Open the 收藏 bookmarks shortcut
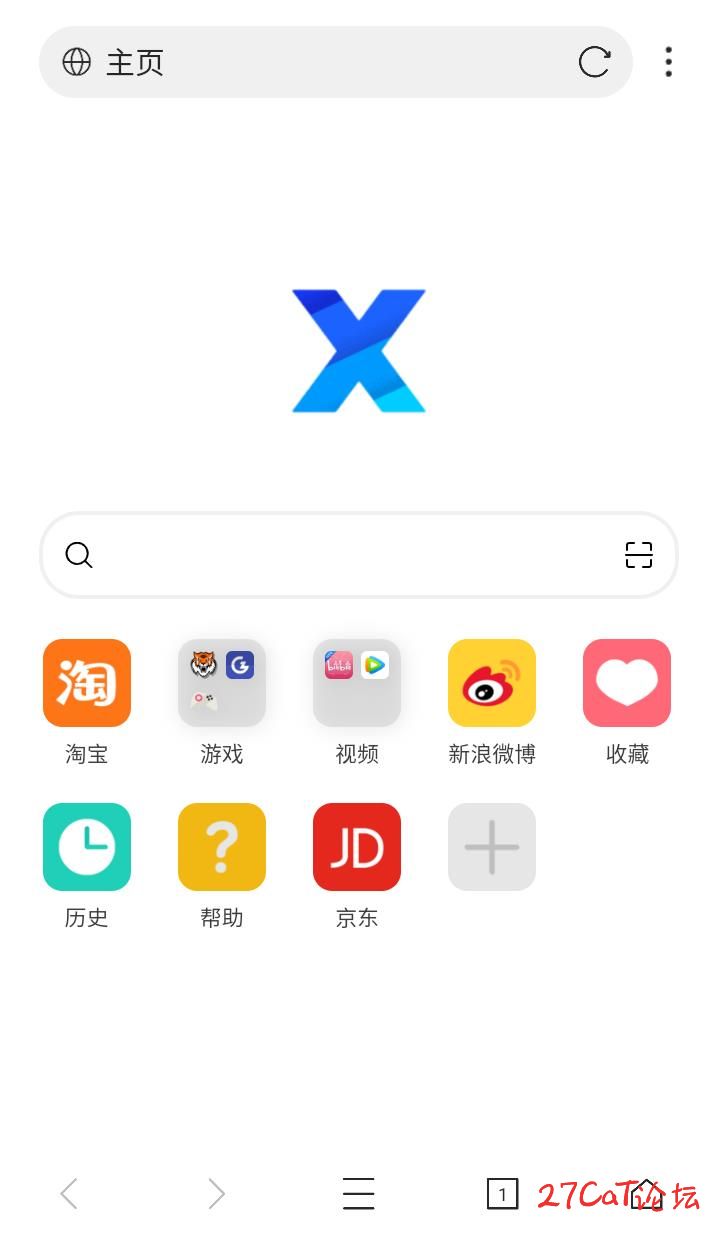Viewport: 715px width, 1237px height. (627, 683)
